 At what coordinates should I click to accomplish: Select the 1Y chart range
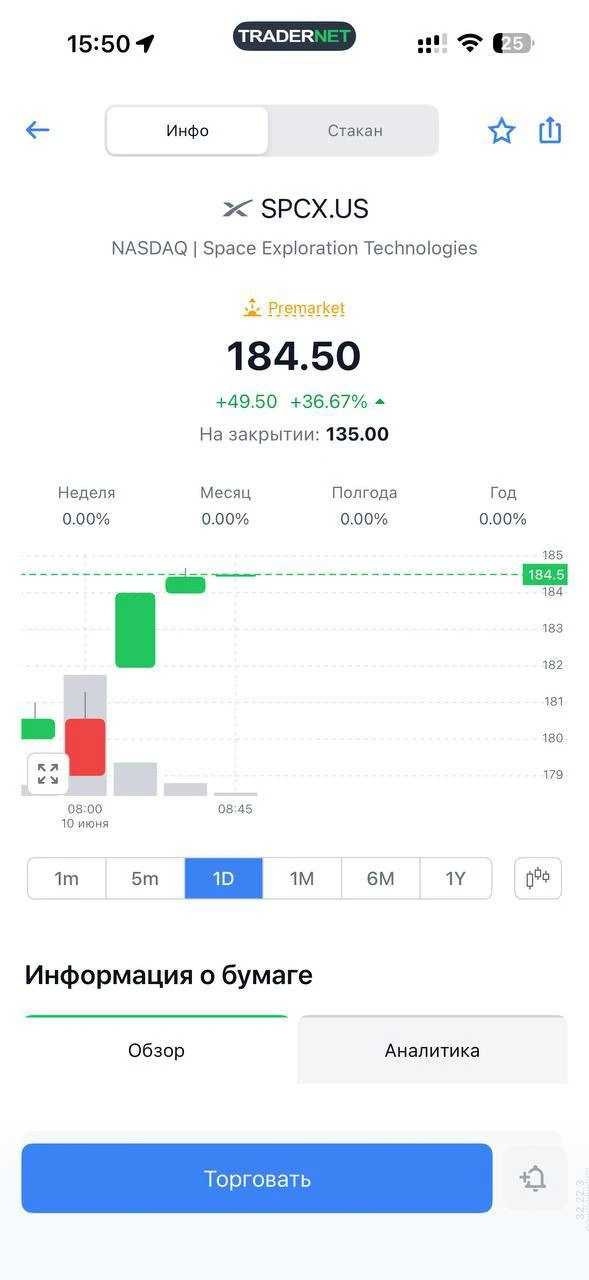click(x=456, y=879)
